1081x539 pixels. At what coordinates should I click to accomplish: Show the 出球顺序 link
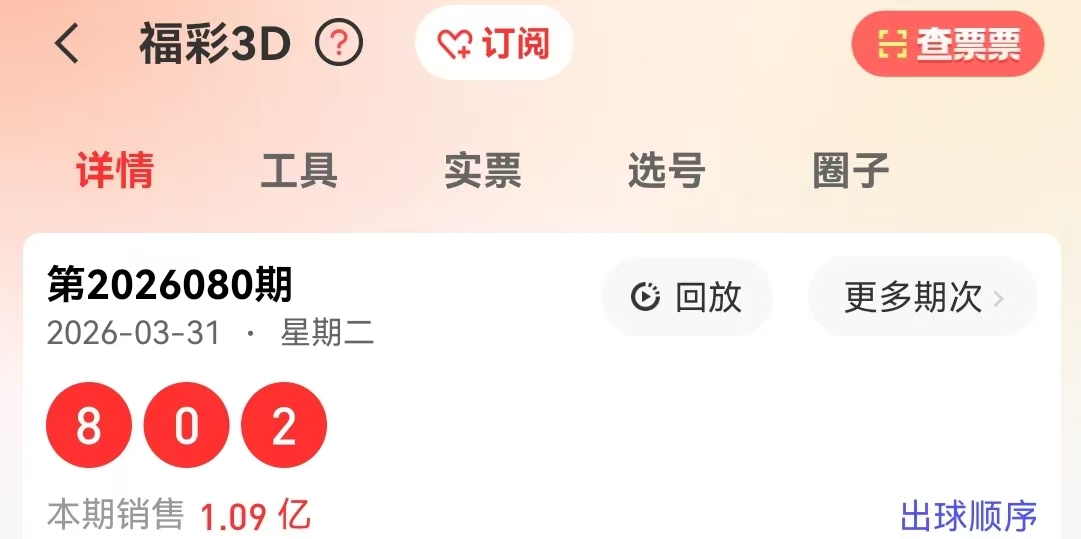tap(968, 516)
